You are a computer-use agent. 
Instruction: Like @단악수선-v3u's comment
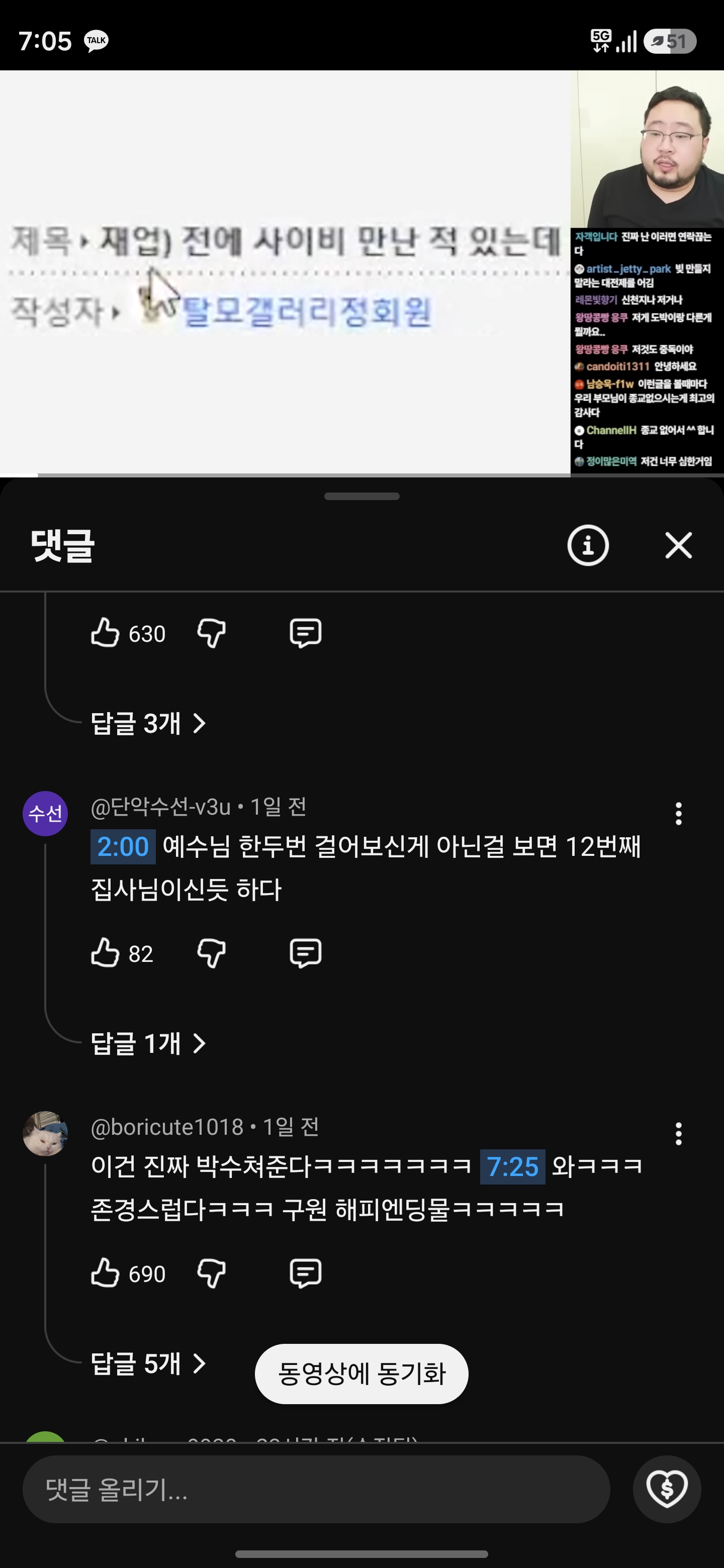pos(106,952)
